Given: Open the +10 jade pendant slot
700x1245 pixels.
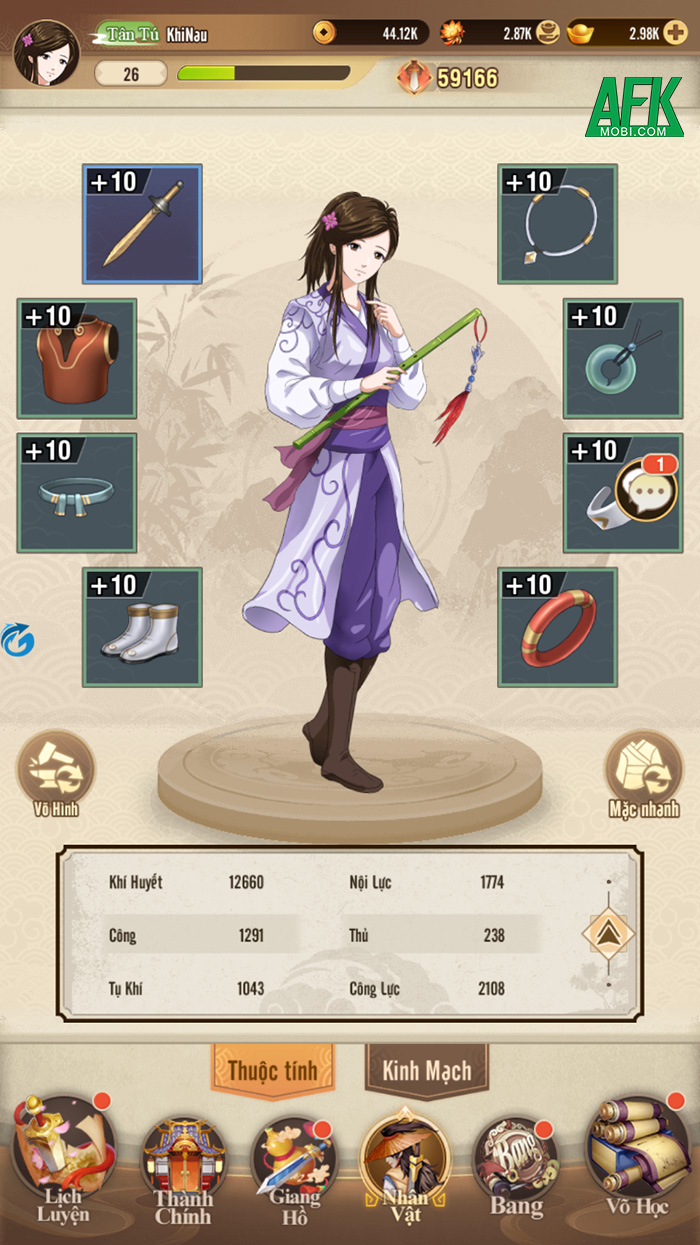Looking at the screenshot, I should [x=622, y=358].
